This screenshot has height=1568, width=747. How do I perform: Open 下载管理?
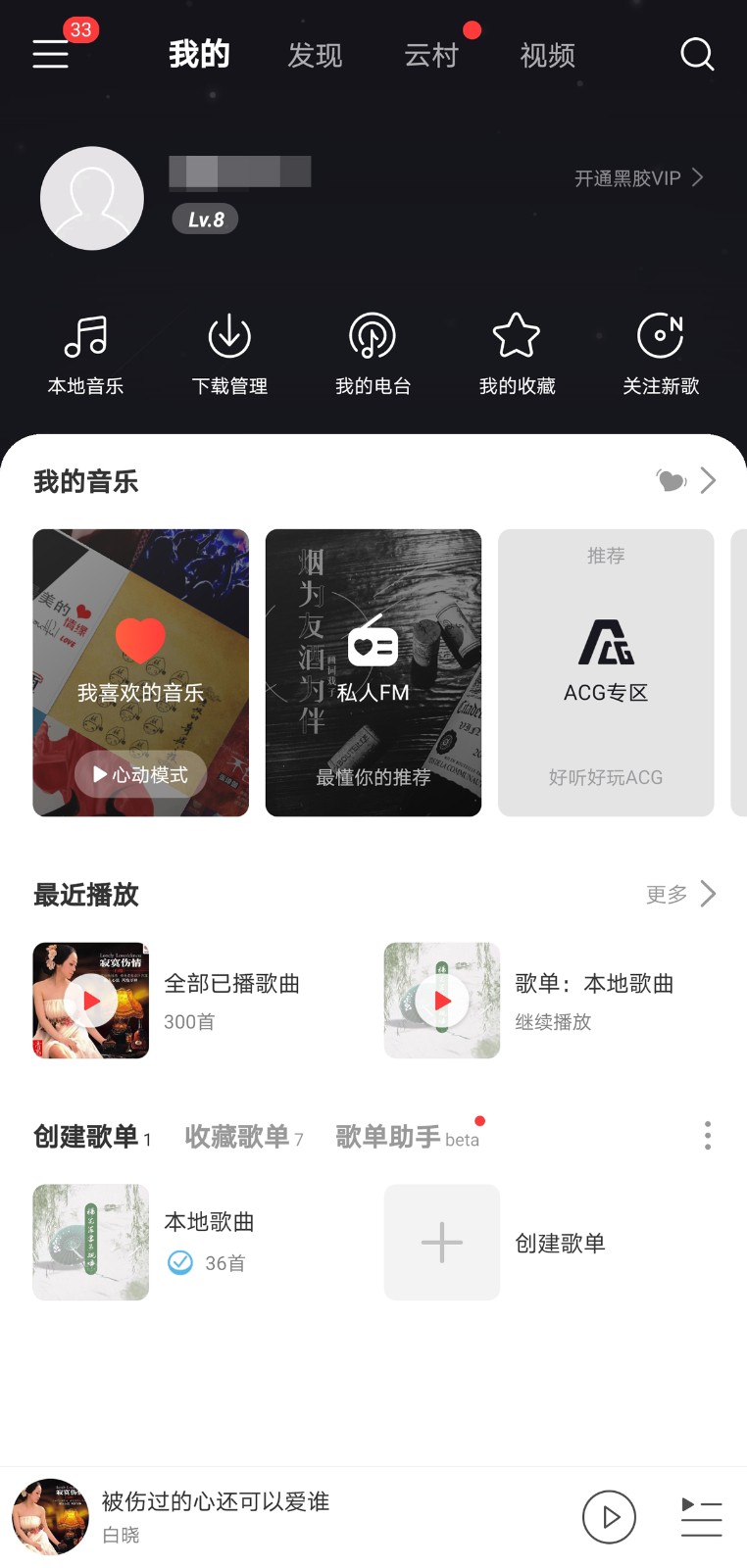coord(229,355)
